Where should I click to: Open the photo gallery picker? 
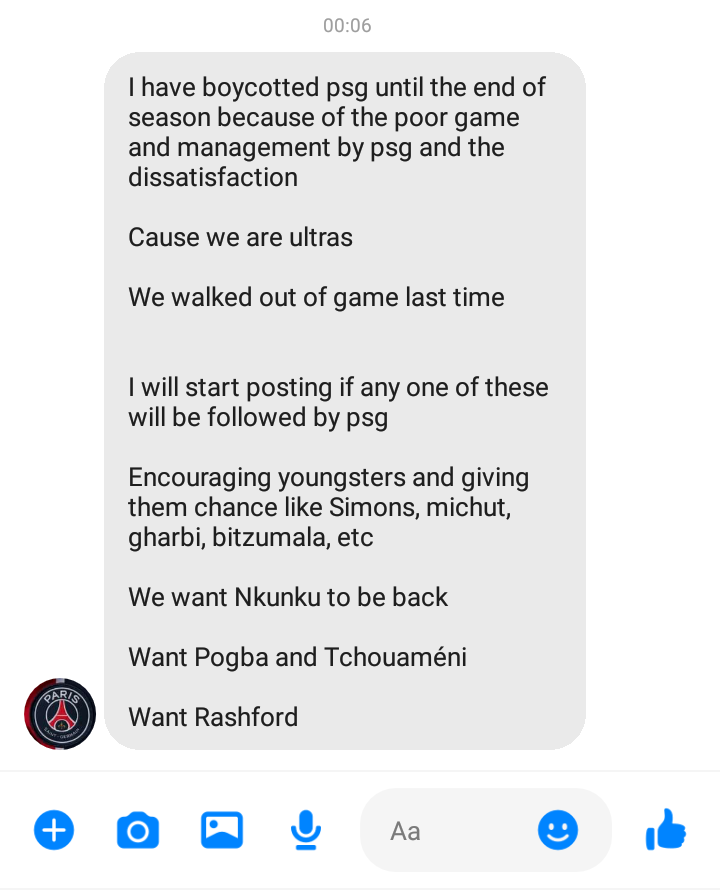click(x=222, y=830)
